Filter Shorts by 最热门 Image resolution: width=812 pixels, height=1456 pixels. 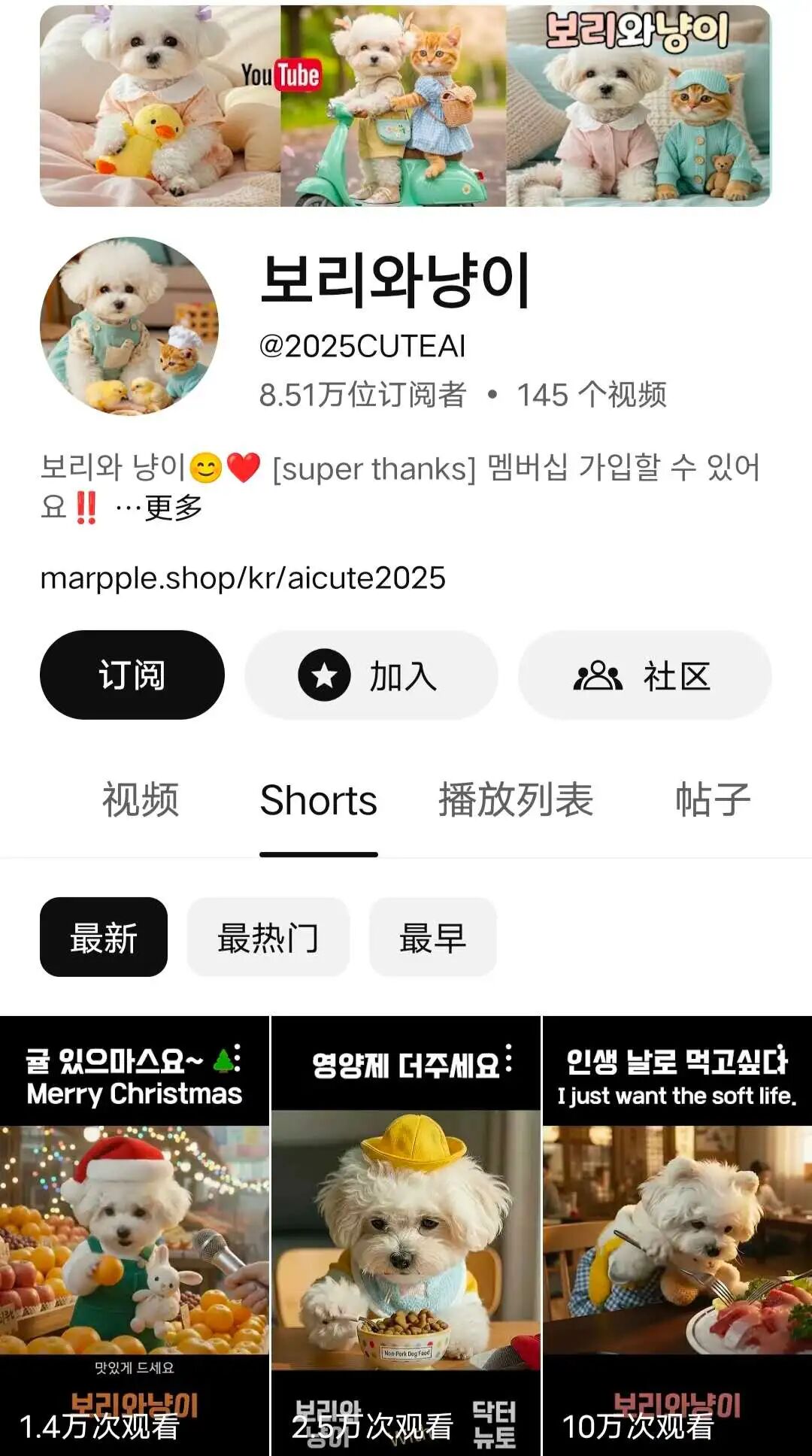pyautogui.click(x=268, y=937)
